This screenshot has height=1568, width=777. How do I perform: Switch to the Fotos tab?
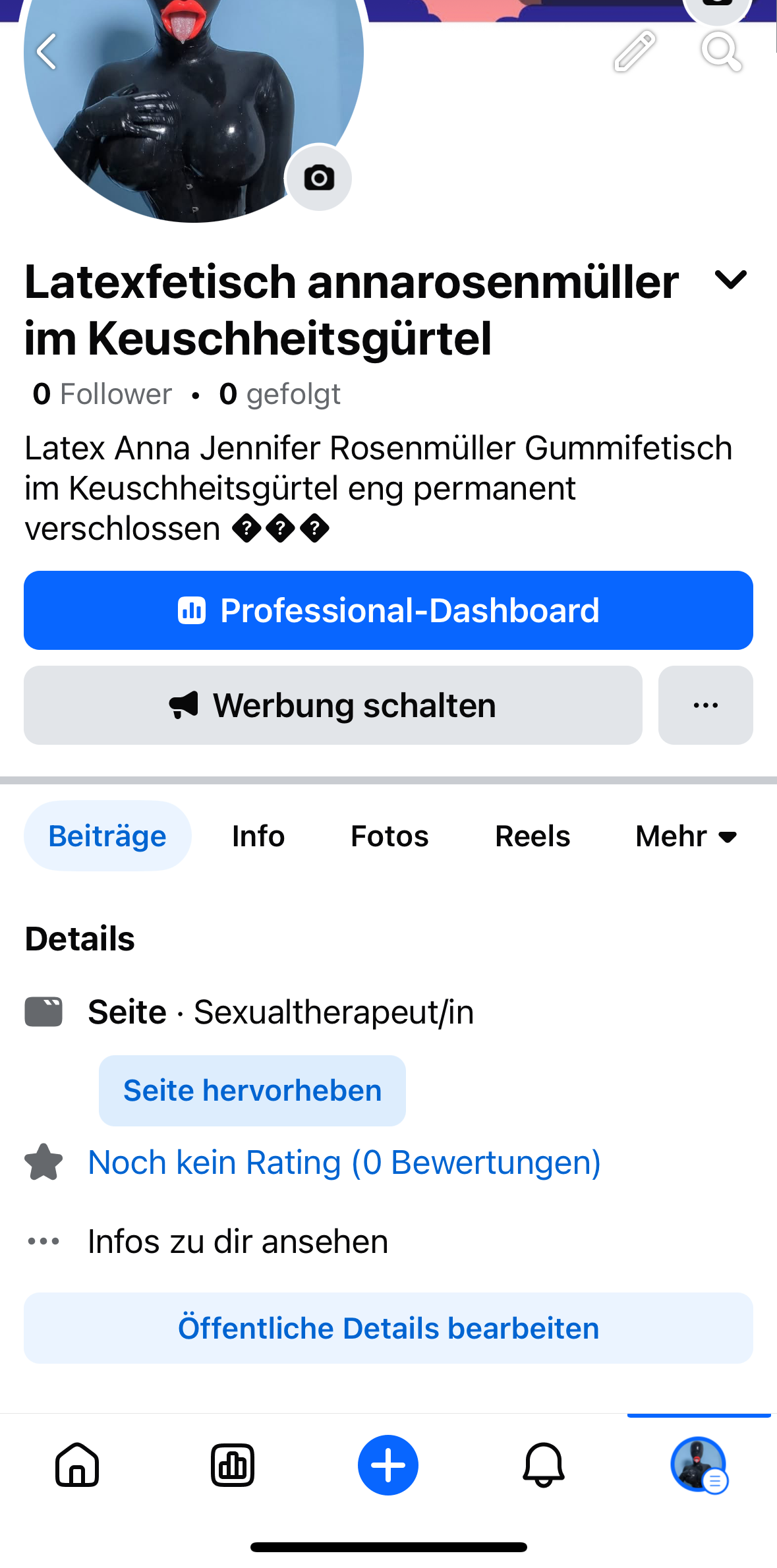389,836
